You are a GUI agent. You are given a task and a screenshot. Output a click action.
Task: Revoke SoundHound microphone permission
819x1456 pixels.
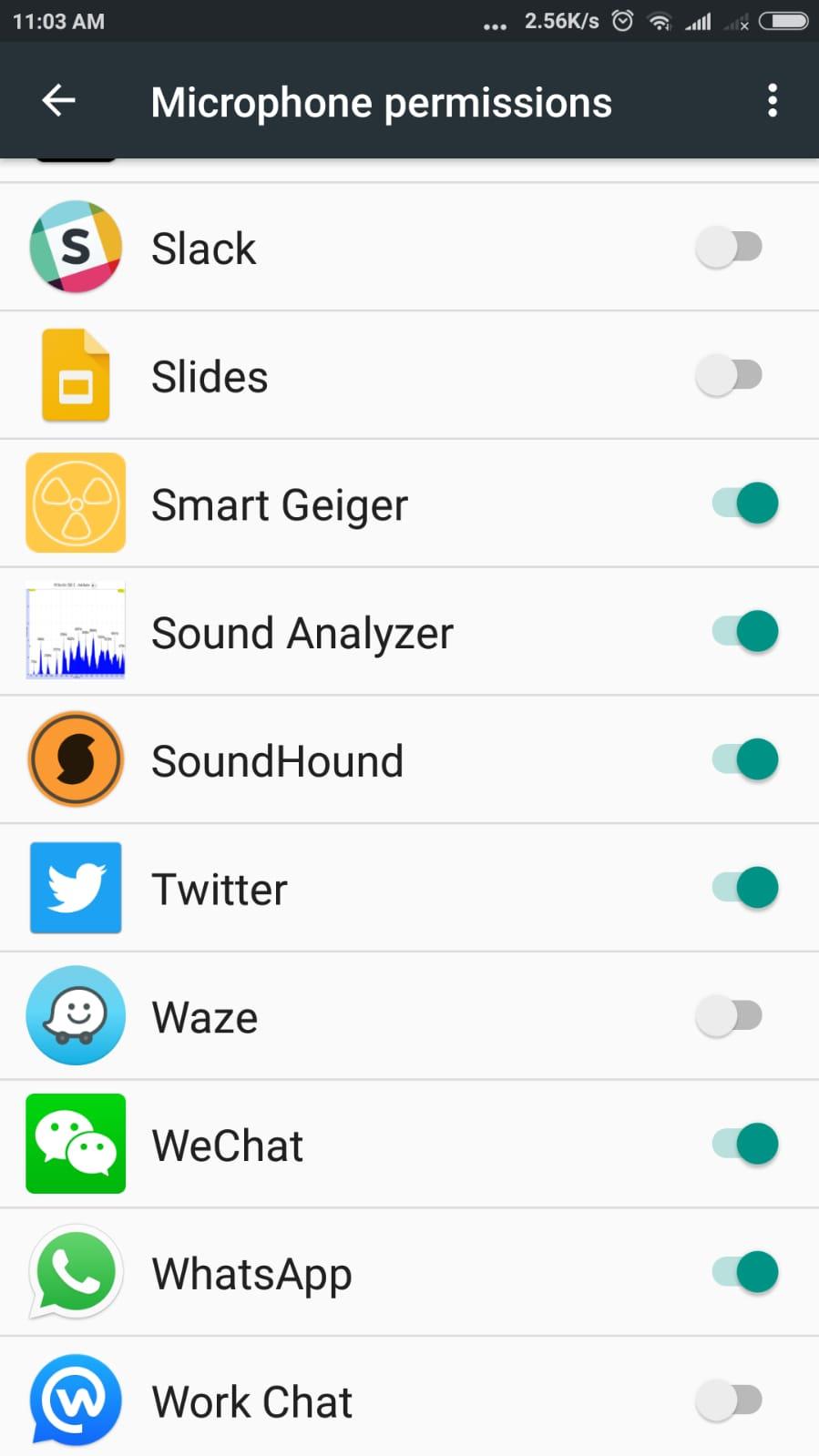(x=745, y=760)
